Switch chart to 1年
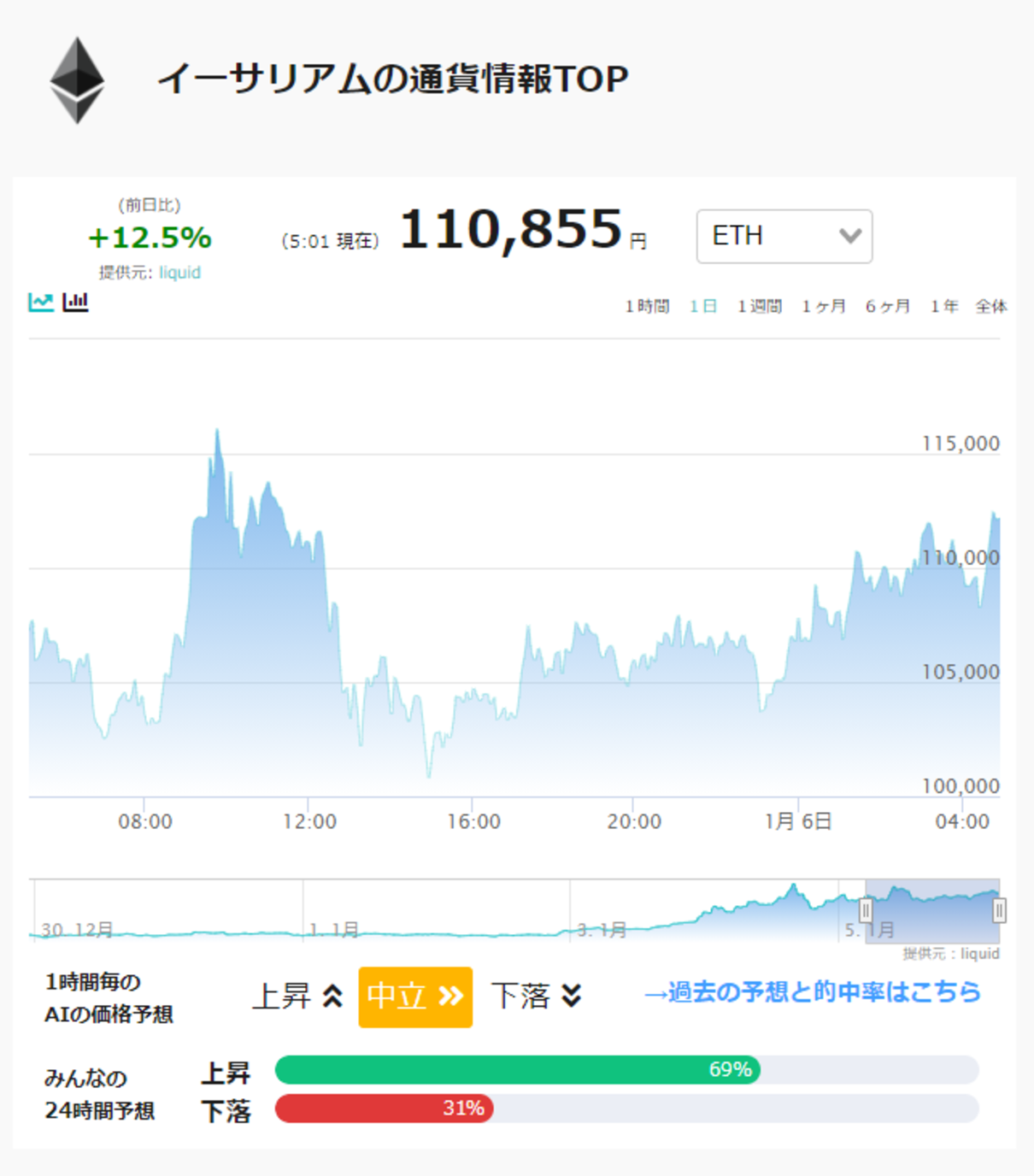This screenshot has width=1034, height=1176. coord(944,306)
